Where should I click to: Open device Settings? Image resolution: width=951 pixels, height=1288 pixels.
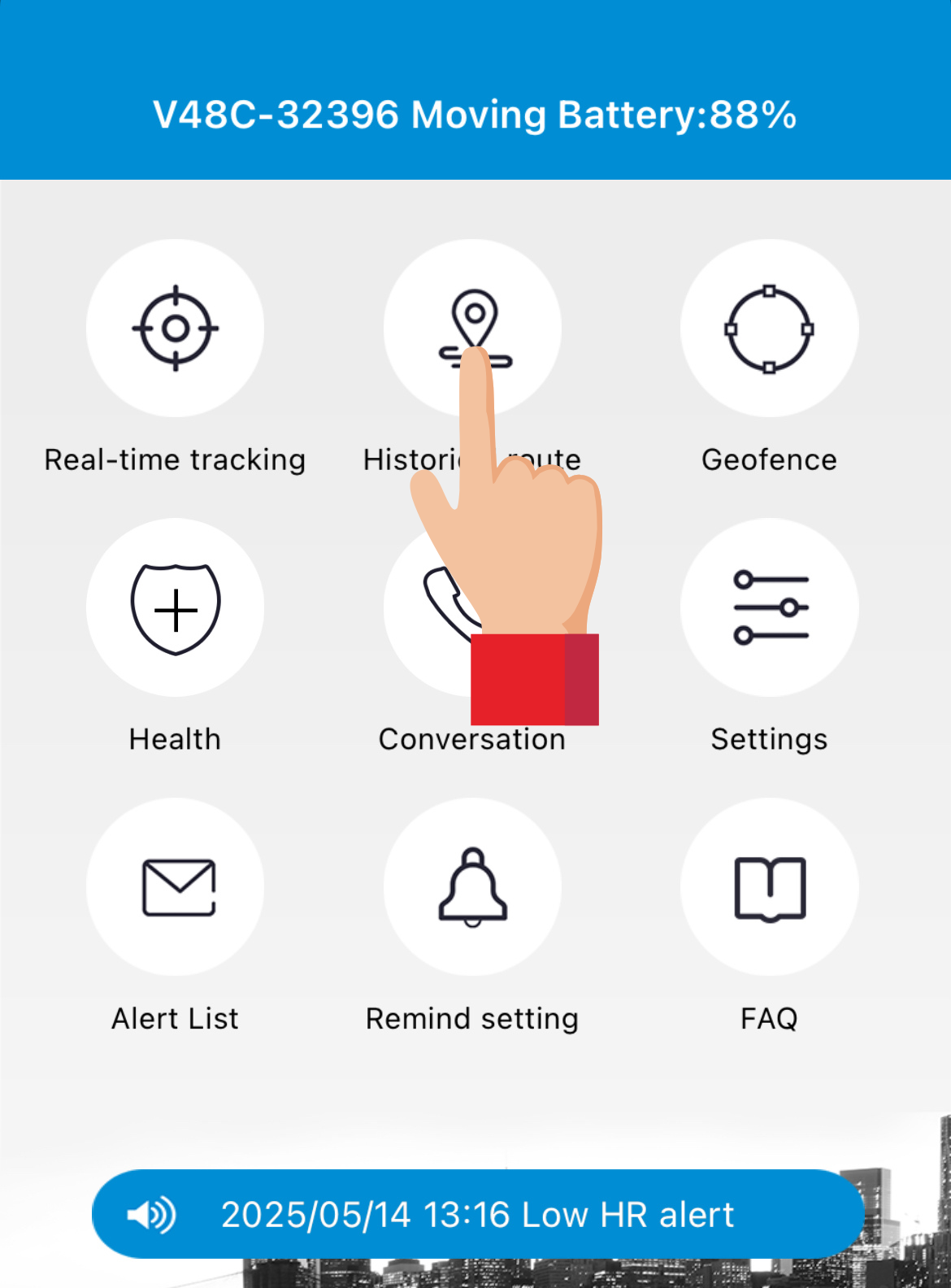click(x=769, y=608)
